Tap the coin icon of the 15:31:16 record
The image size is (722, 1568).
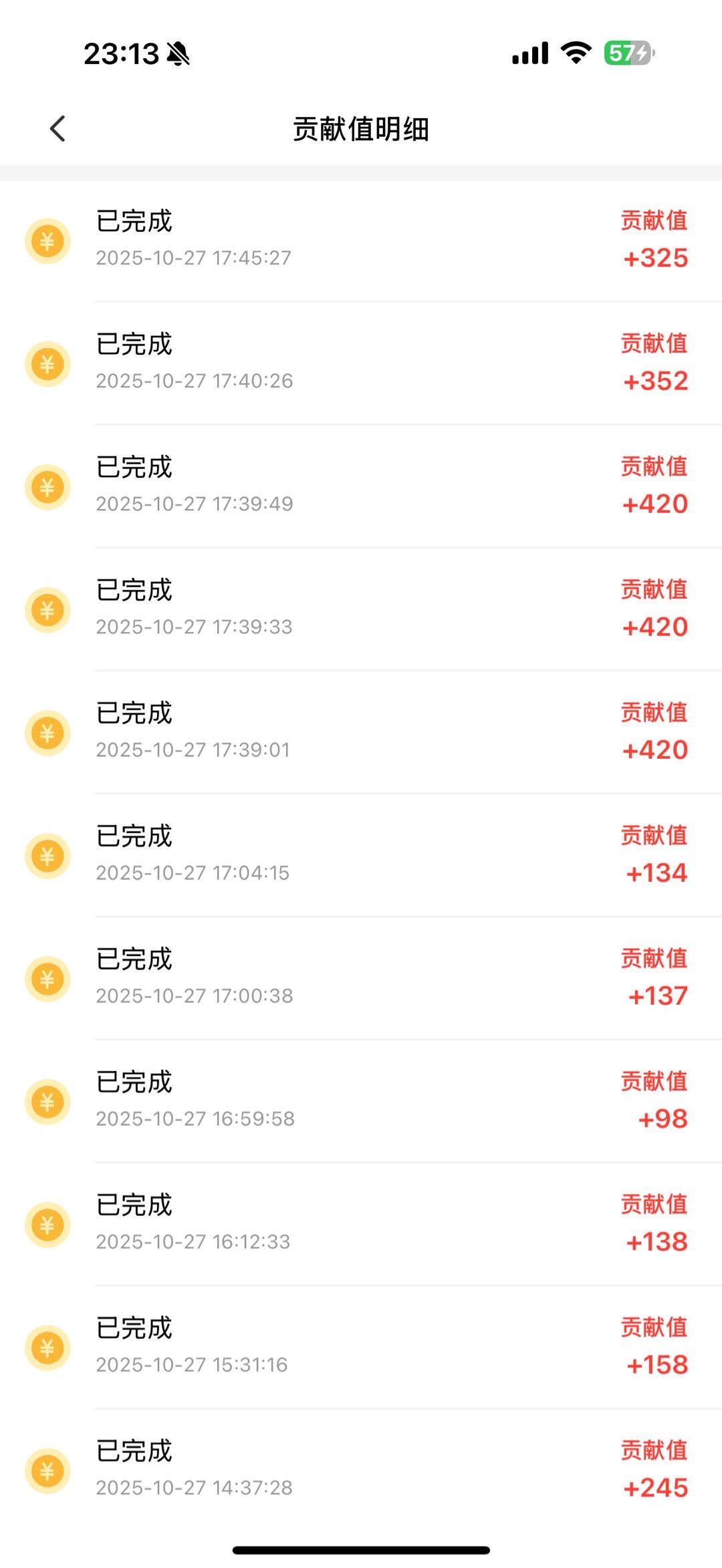point(47,1347)
